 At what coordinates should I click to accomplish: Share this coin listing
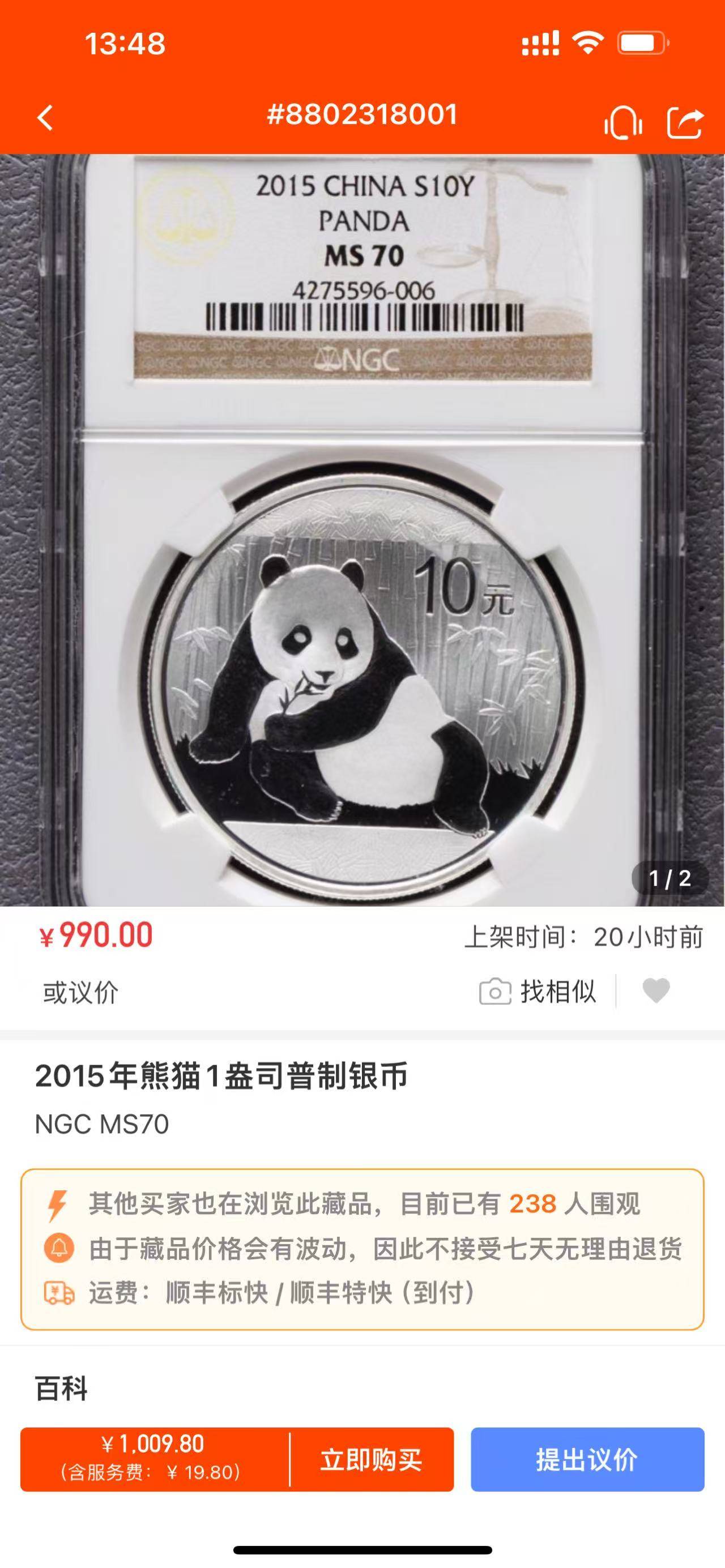(685, 122)
